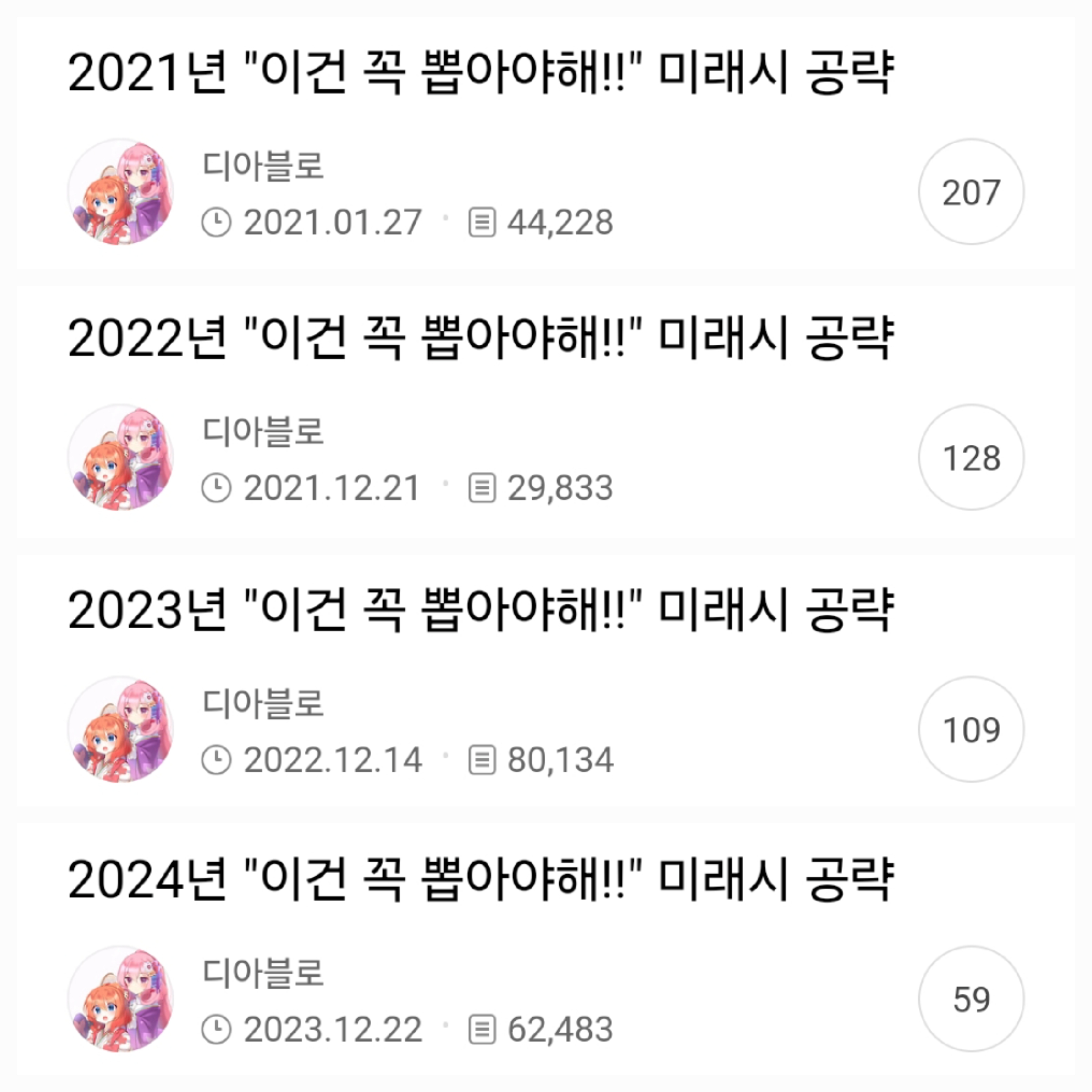
Task: View the 109 comments on the 2023 post
Action: click(971, 730)
